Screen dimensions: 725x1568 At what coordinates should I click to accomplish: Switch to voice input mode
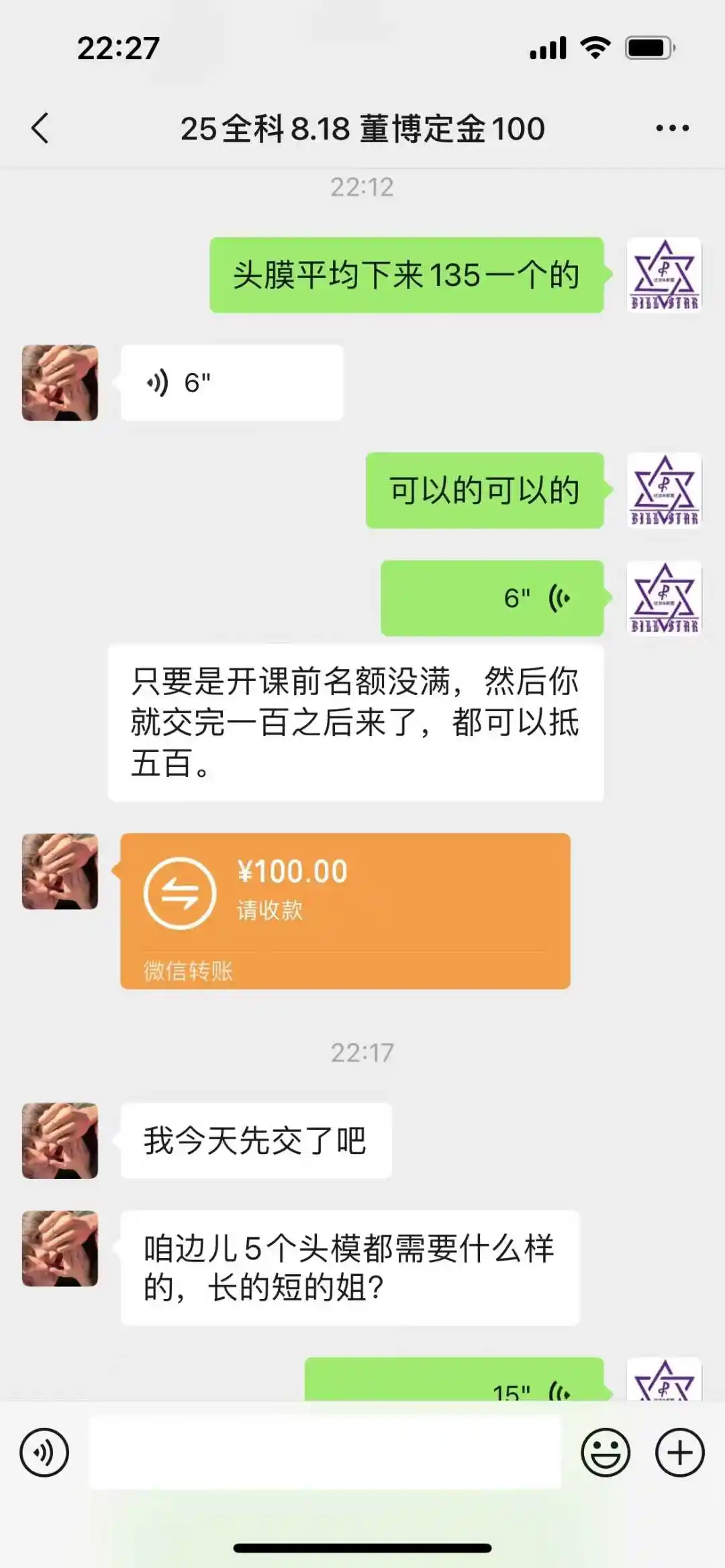point(44,1453)
